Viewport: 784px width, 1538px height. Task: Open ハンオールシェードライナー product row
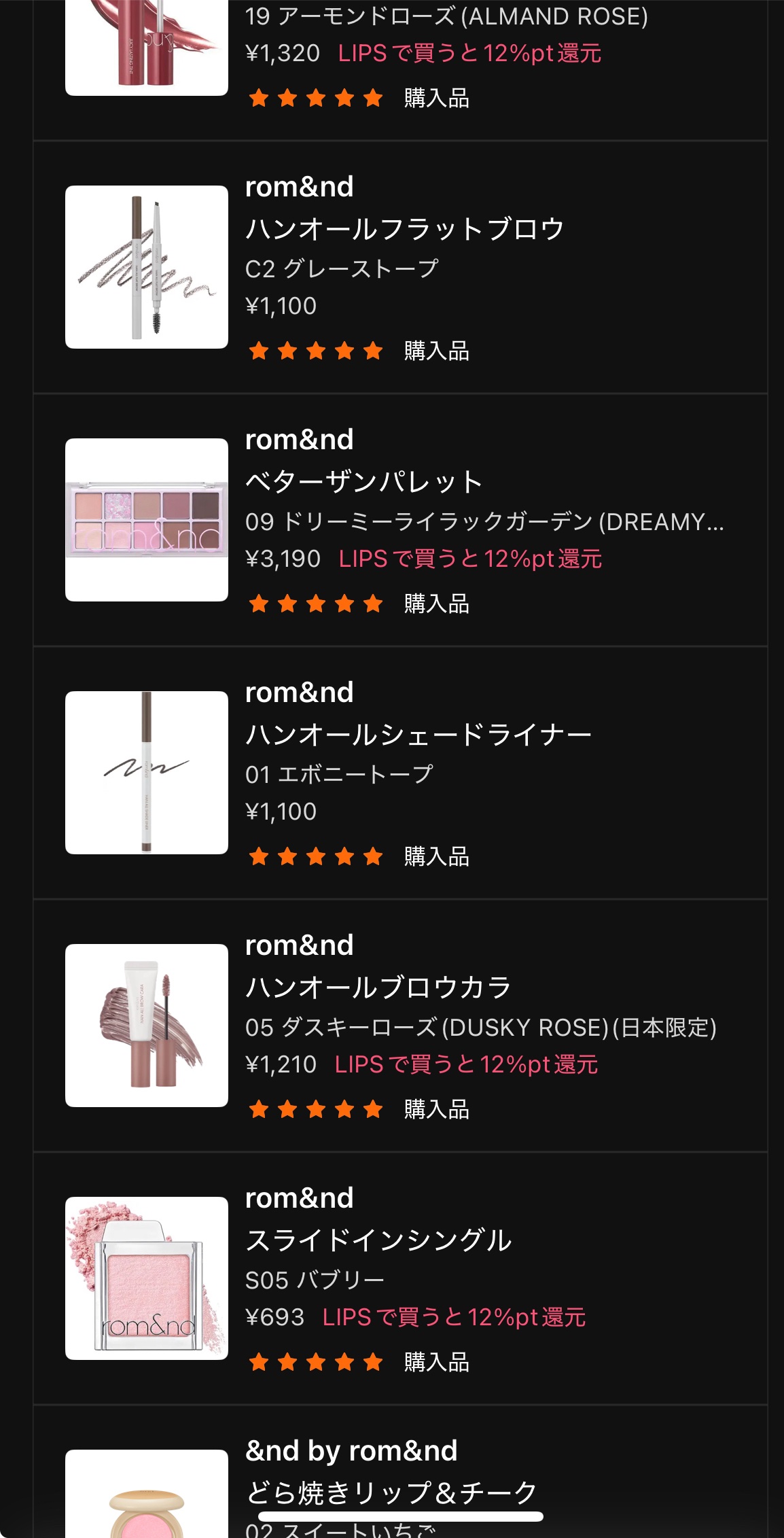point(401,773)
